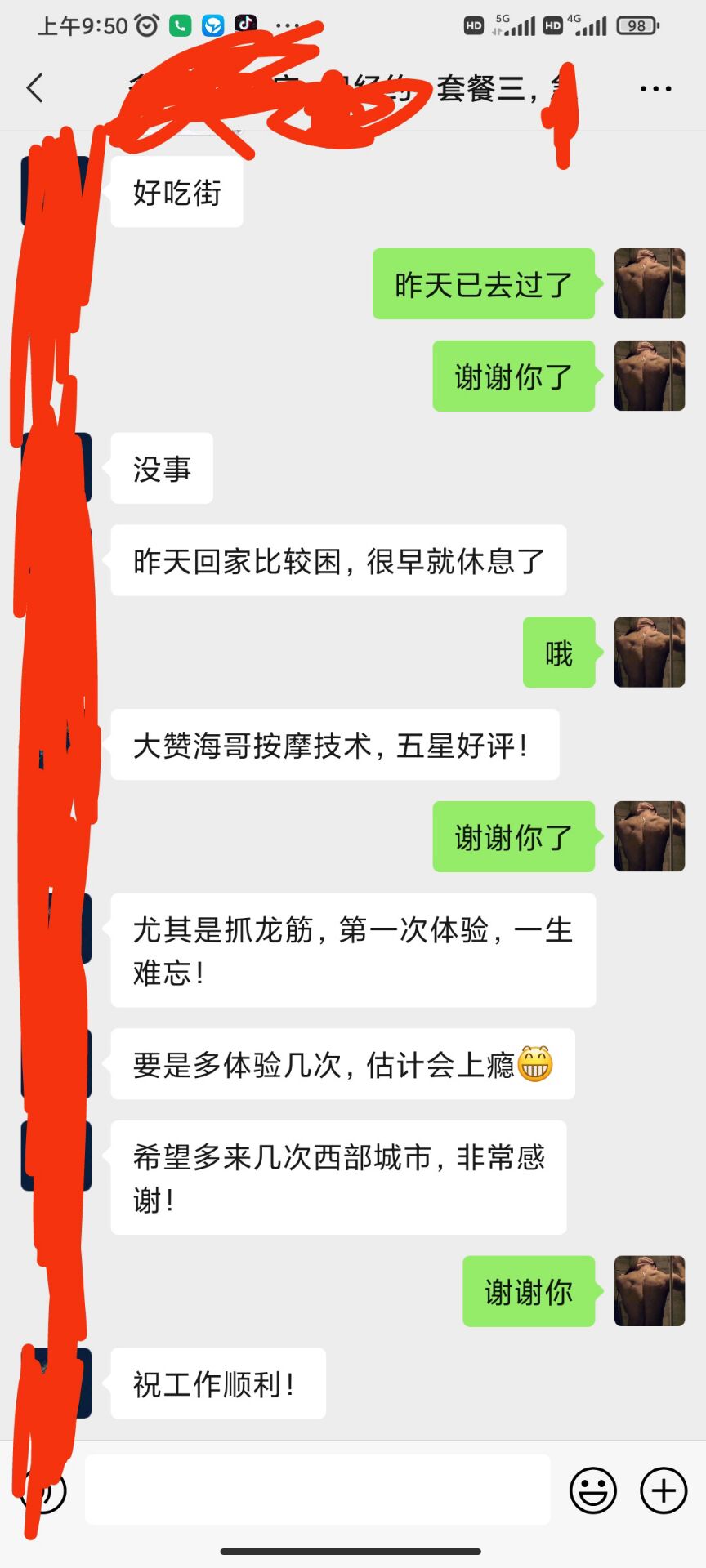The width and height of the screenshot is (706, 1568).
Task: Open the chat info overflow menu
Action: 655,88
